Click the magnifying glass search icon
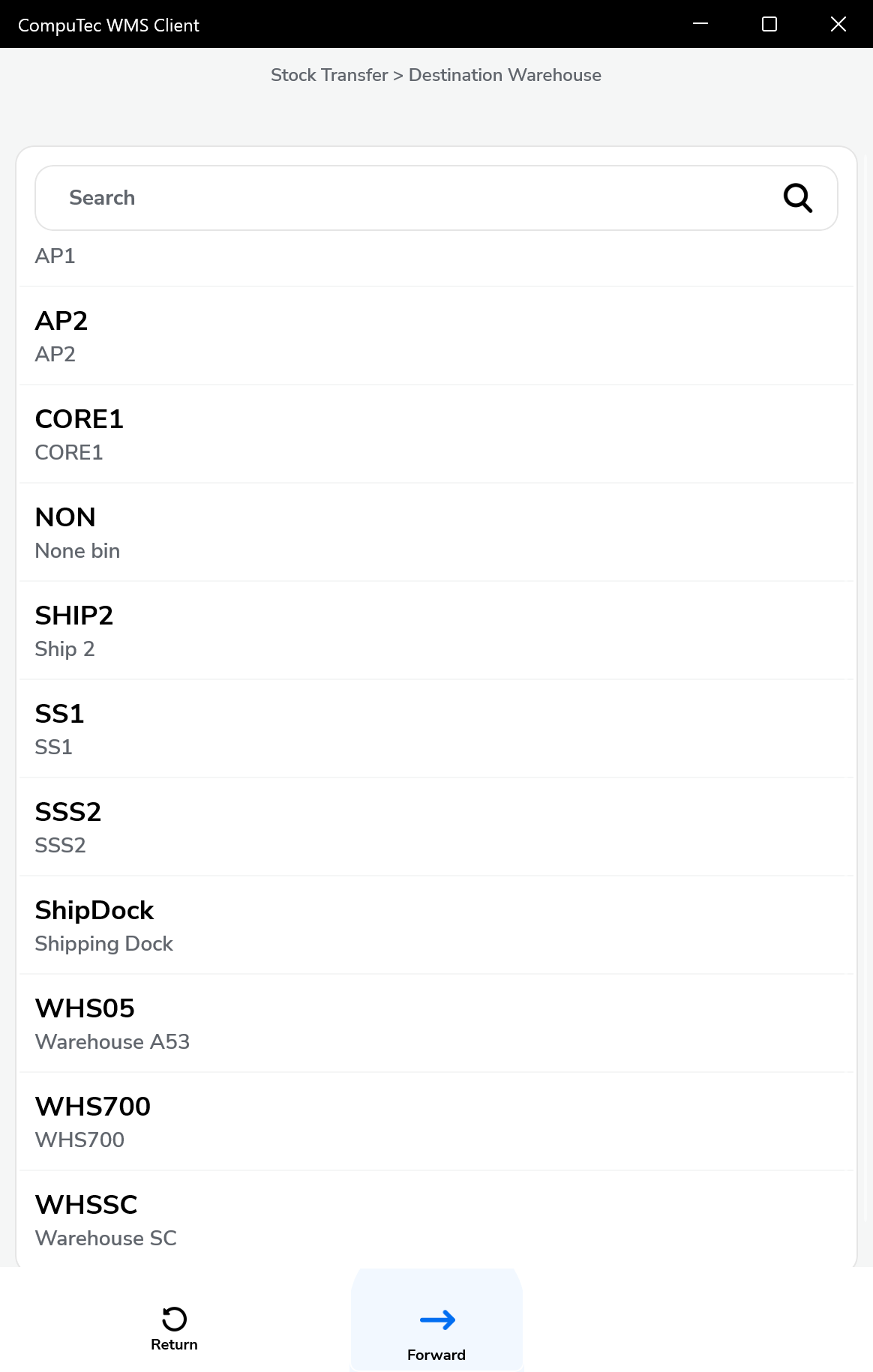 pyautogui.click(x=797, y=197)
